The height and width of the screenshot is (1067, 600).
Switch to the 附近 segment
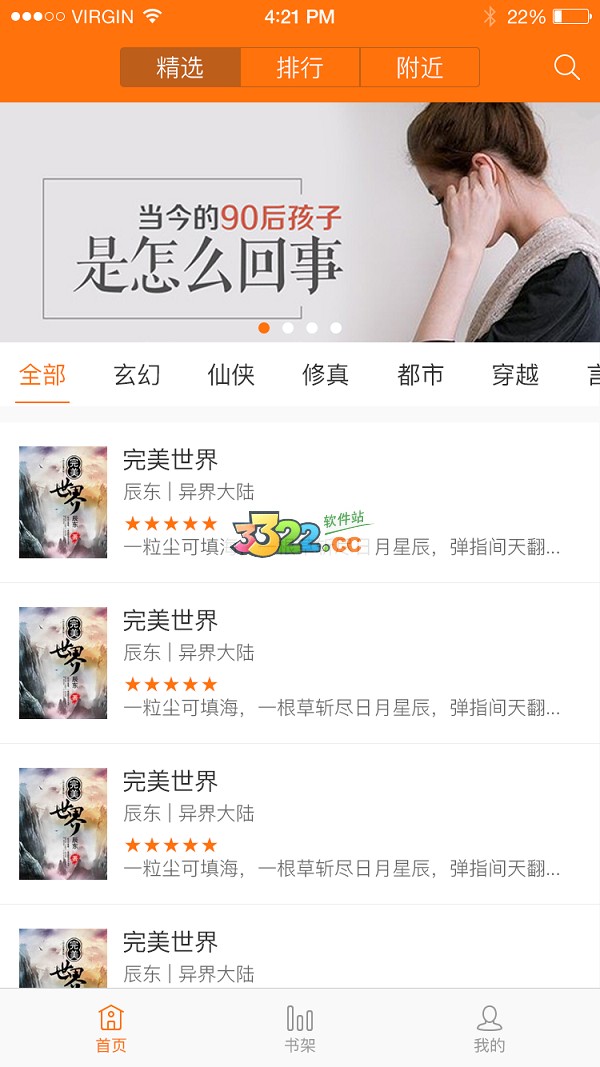[x=420, y=67]
